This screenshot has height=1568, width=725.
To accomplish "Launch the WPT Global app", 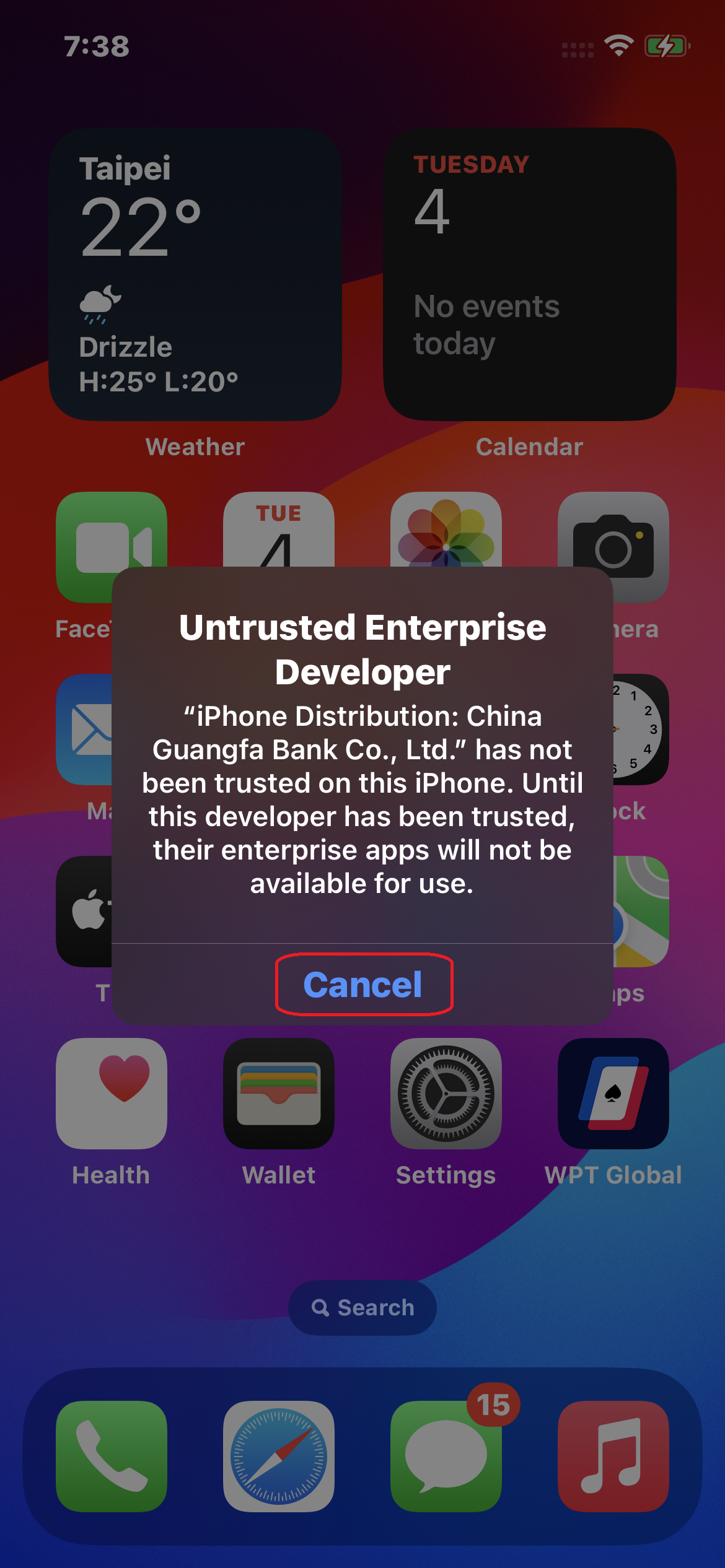I will 613,1094.
